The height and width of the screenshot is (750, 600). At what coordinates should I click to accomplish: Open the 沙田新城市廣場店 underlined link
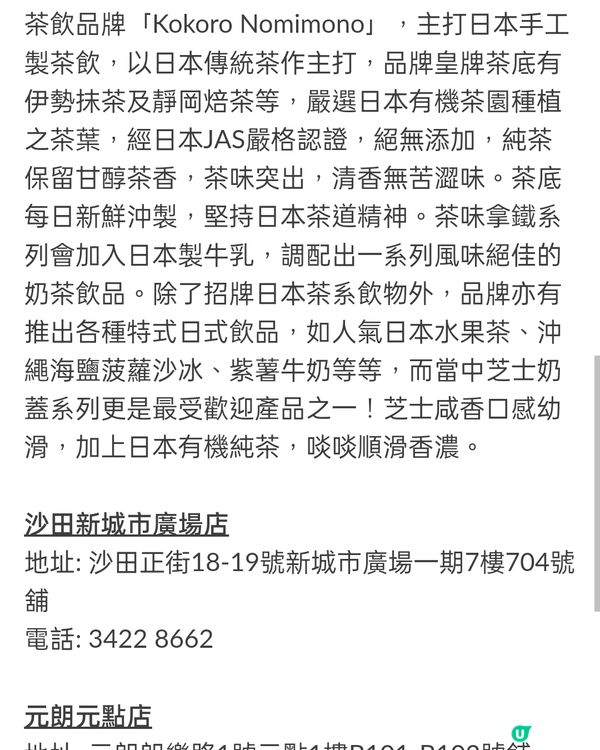tap(127, 524)
